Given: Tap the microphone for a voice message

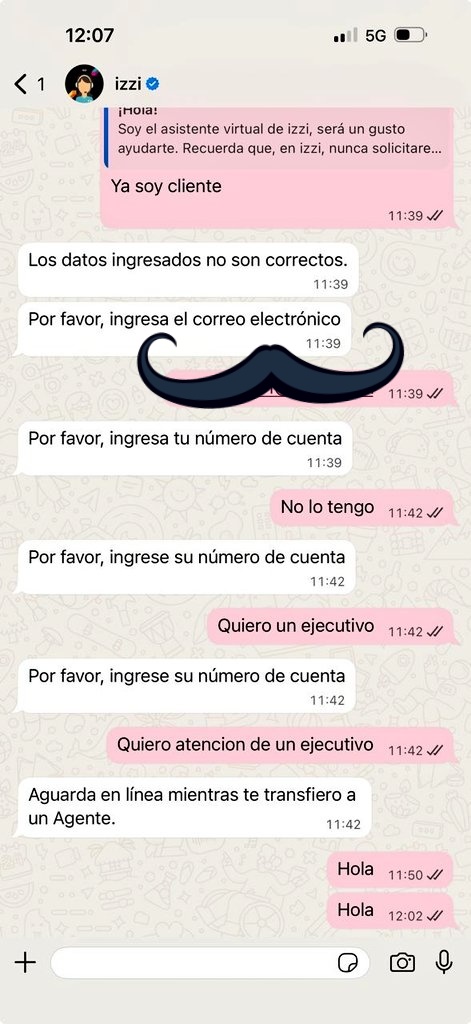Looking at the screenshot, I should pos(444,962).
